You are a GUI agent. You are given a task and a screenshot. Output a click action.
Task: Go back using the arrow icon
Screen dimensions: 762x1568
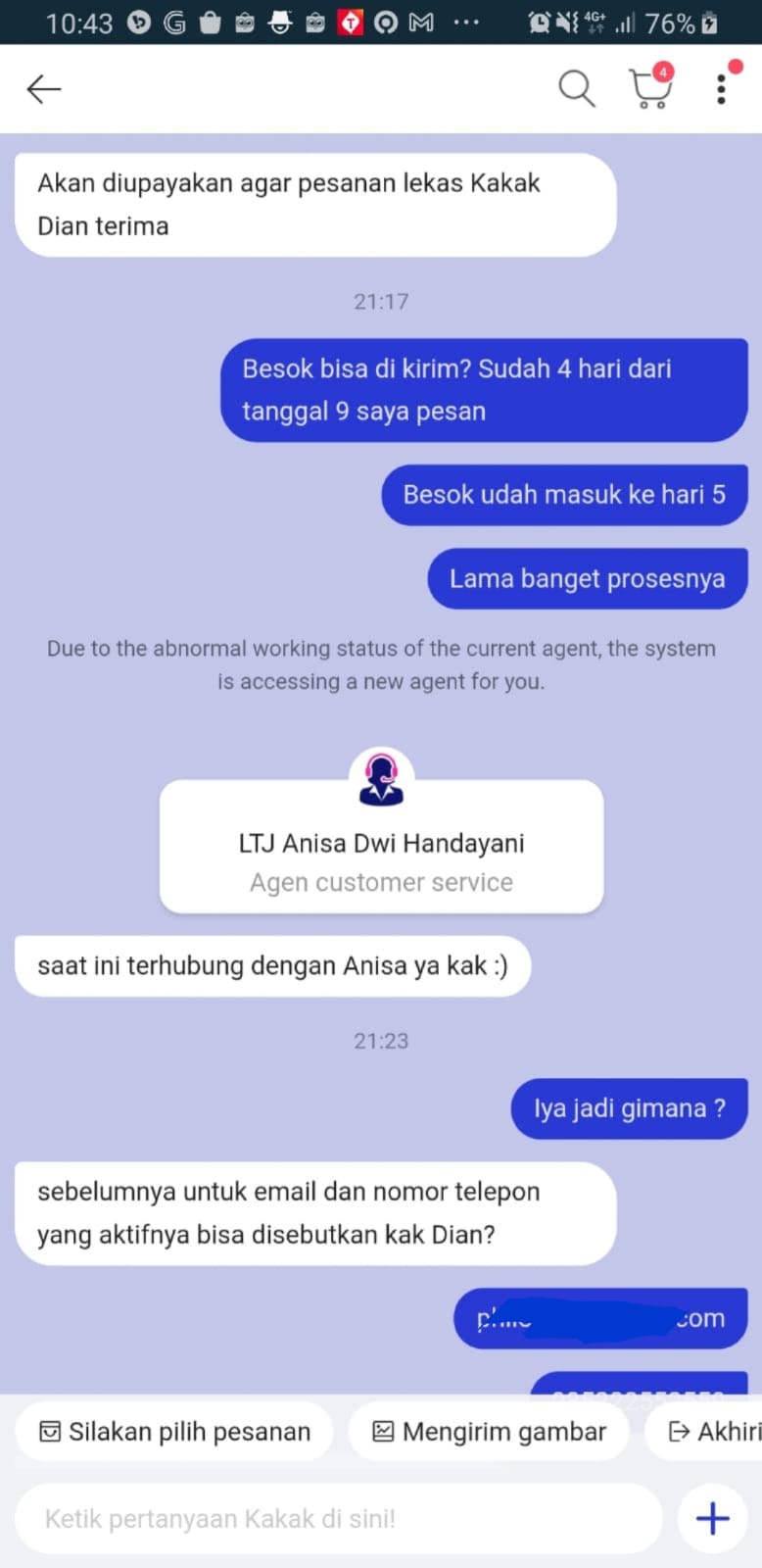pos(44,89)
